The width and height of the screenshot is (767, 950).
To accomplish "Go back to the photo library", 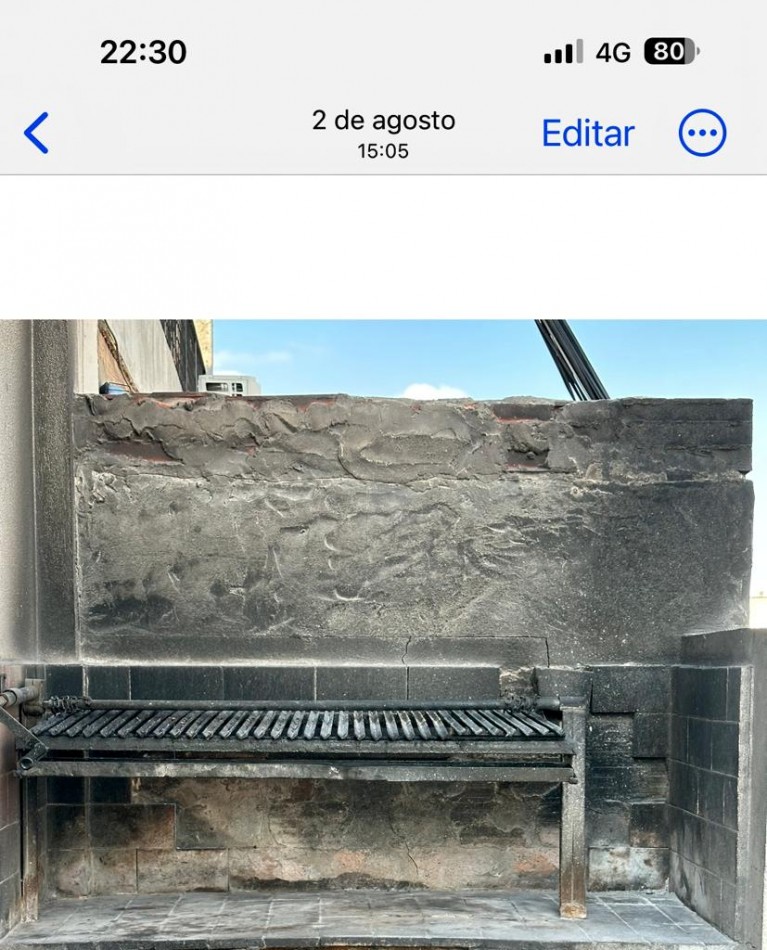I will click(x=36, y=133).
